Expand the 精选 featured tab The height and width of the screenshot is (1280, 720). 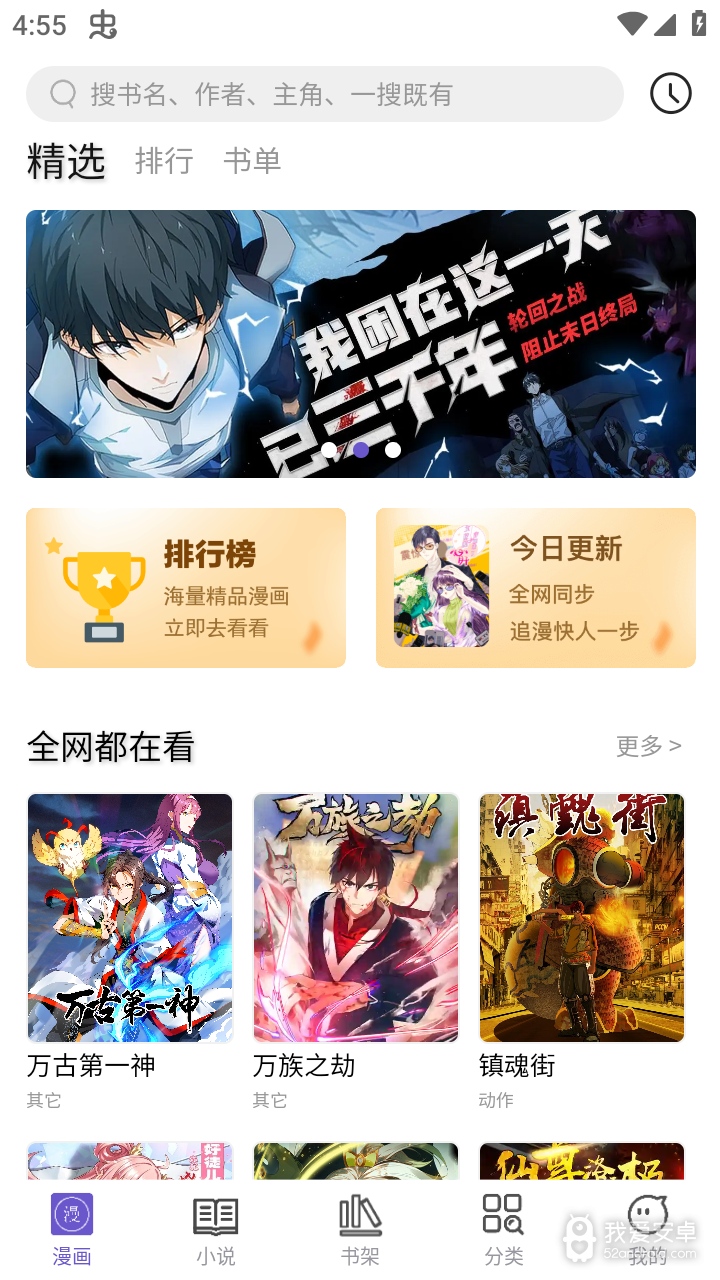click(x=65, y=161)
